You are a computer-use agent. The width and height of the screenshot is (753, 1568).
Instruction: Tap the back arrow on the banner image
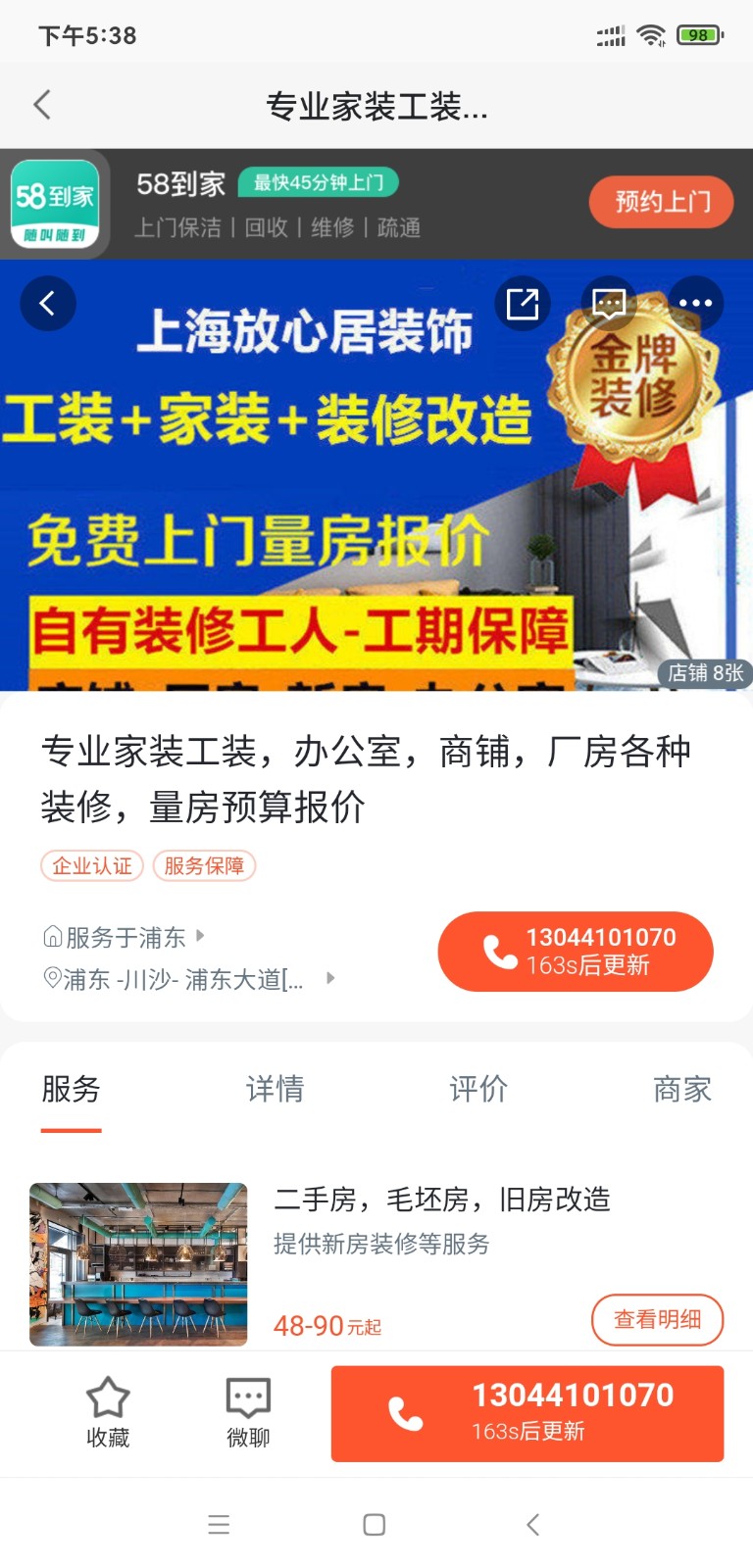pos(47,304)
